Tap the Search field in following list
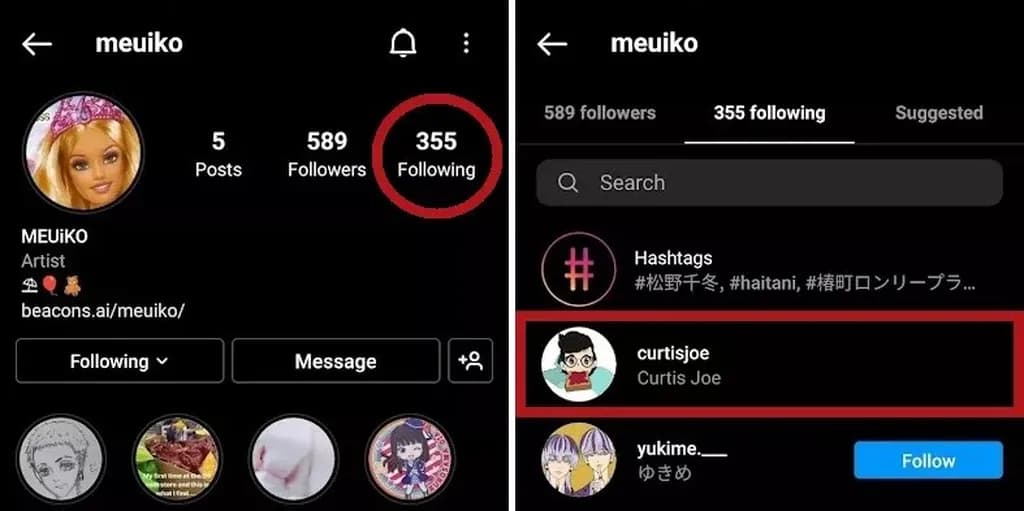 (x=769, y=183)
